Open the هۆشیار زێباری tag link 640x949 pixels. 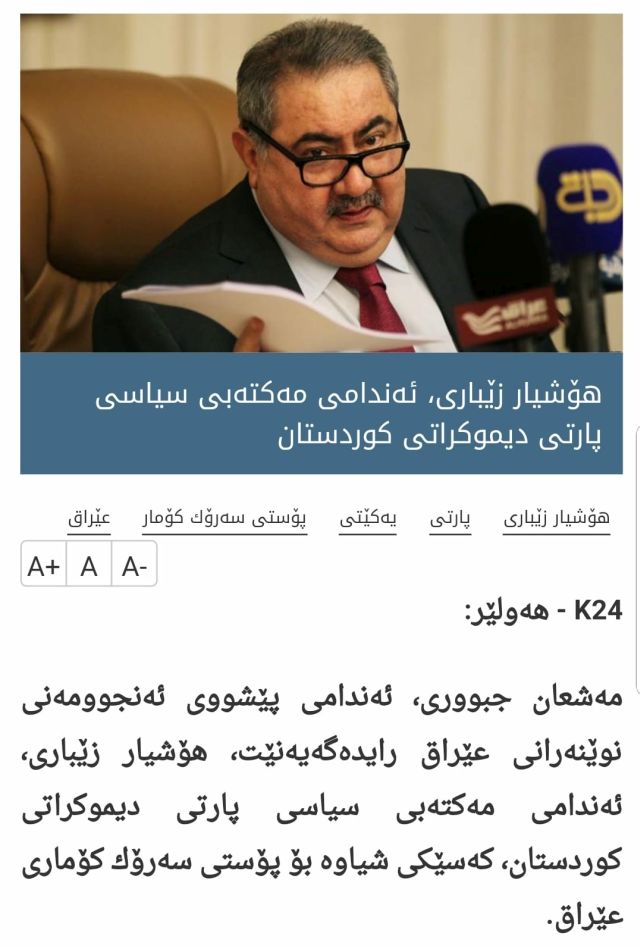pos(556,519)
